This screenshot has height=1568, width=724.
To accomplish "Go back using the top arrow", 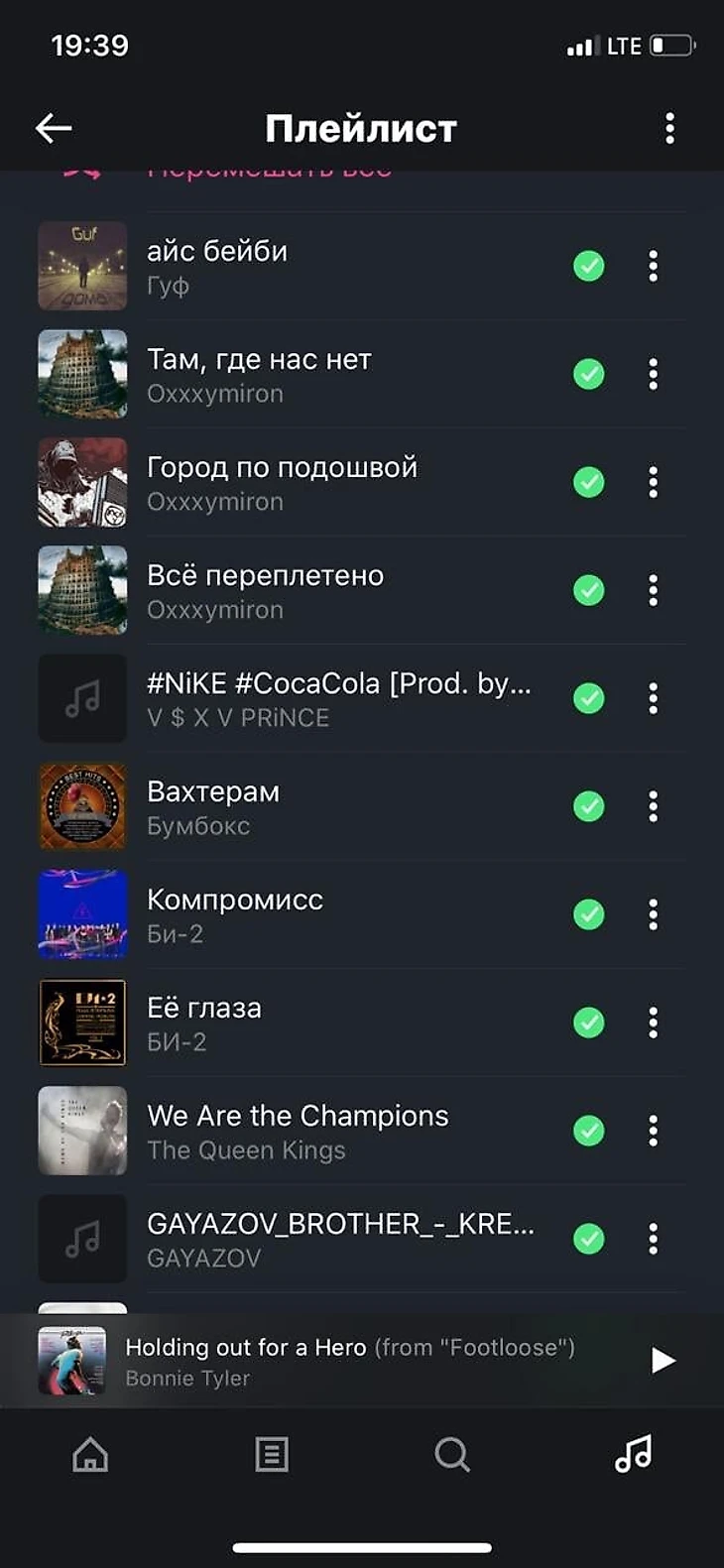I will (54, 128).
